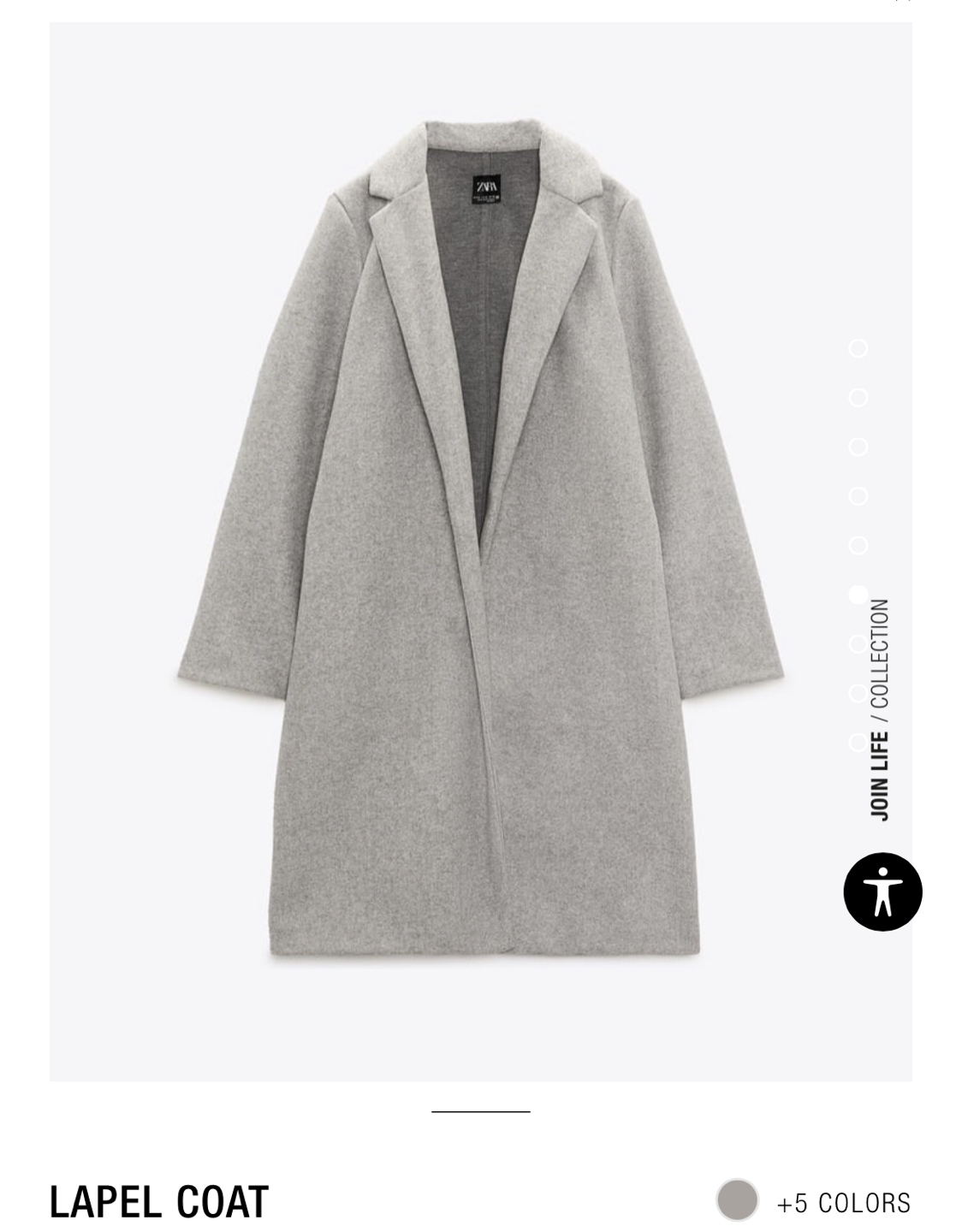This screenshot has height=1232, width=962.
Task: Select the grey color swatch
Action: tap(737, 1199)
